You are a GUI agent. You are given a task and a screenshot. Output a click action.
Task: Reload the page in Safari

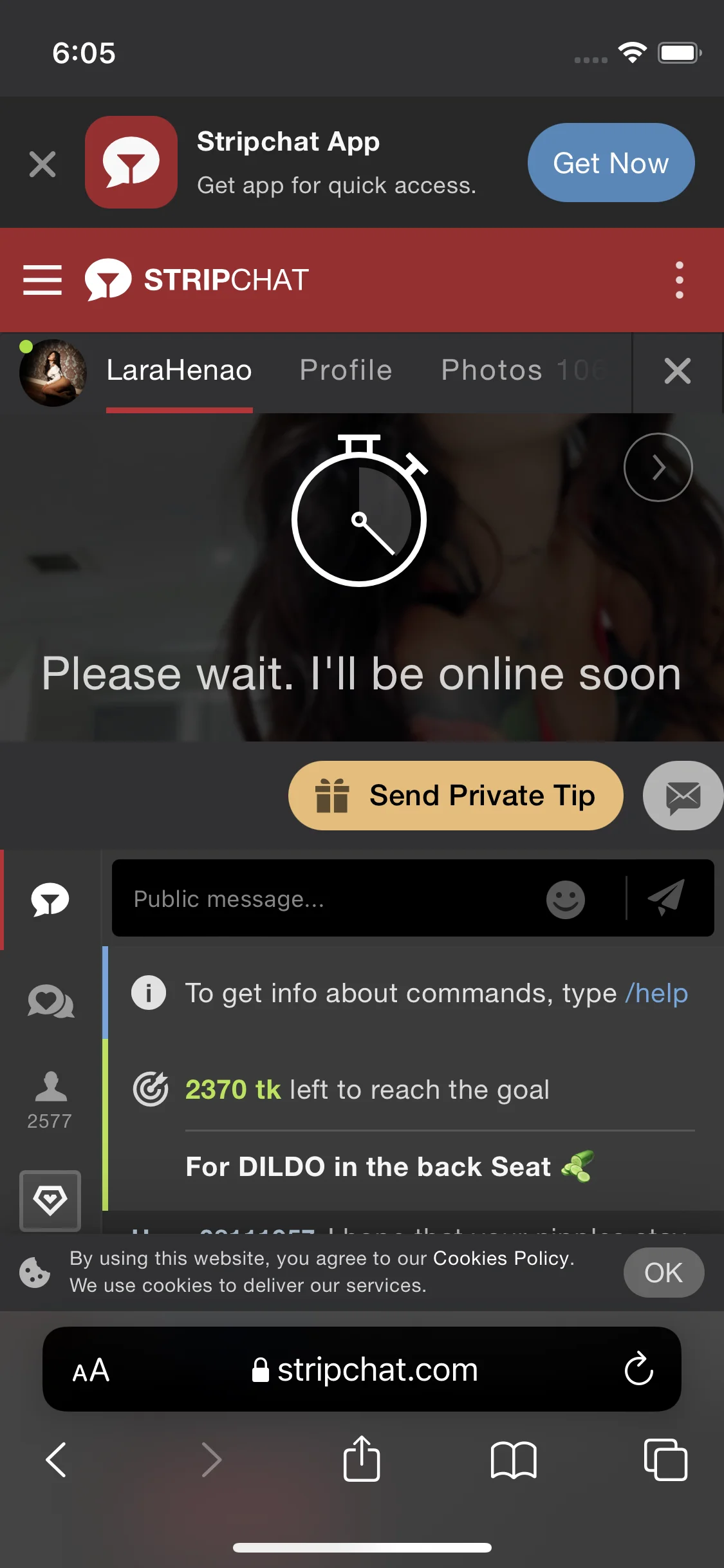(638, 1368)
